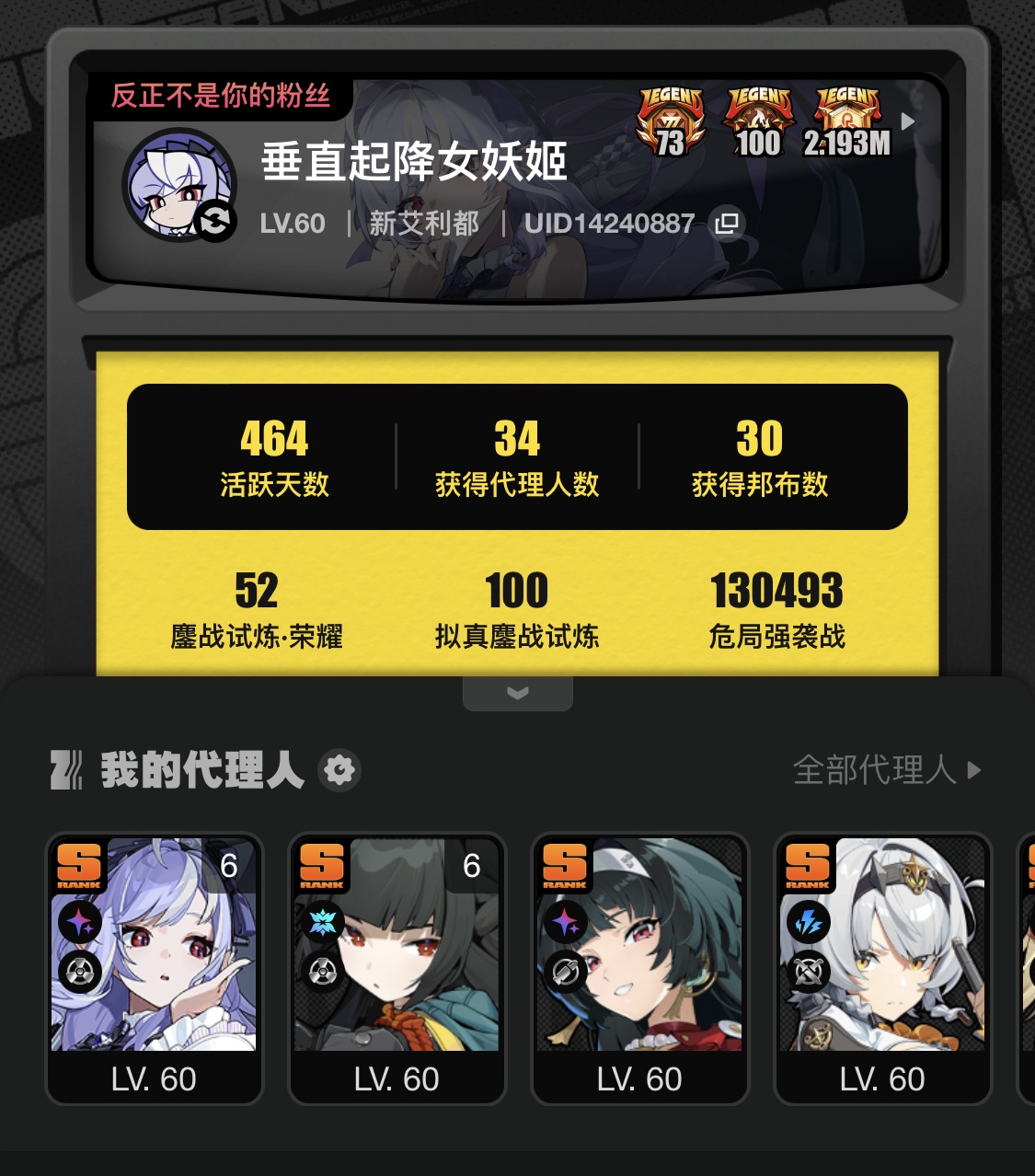Open 全部代理人 list

(886, 770)
